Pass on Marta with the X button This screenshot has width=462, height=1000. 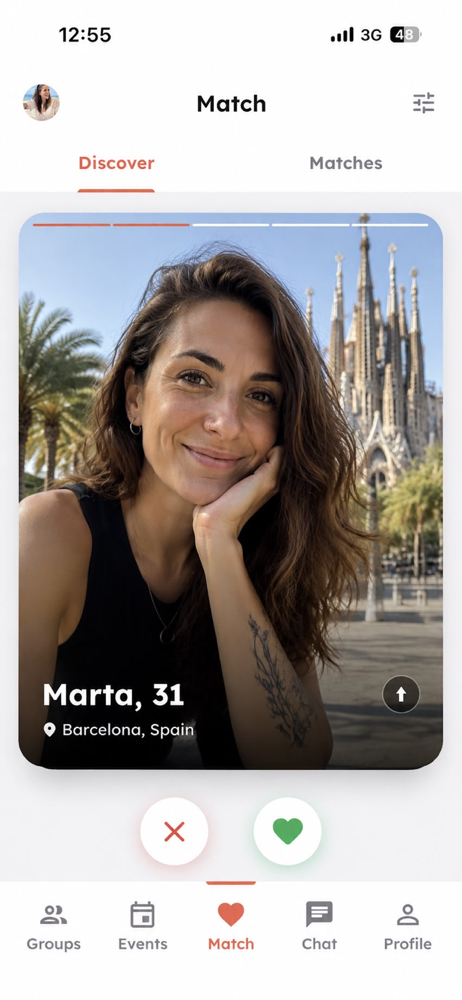(x=174, y=831)
